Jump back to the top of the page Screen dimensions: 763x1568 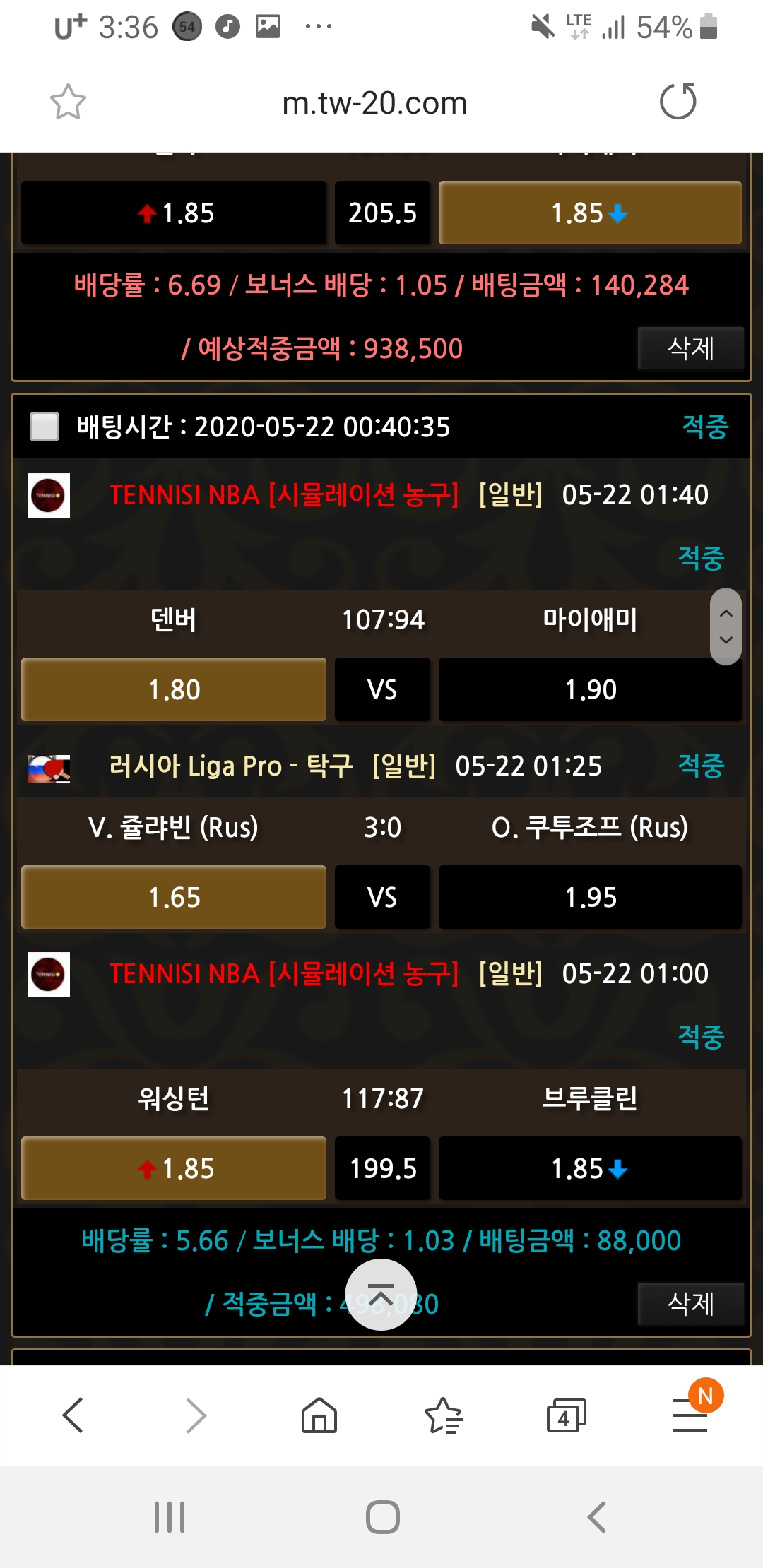click(381, 1294)
